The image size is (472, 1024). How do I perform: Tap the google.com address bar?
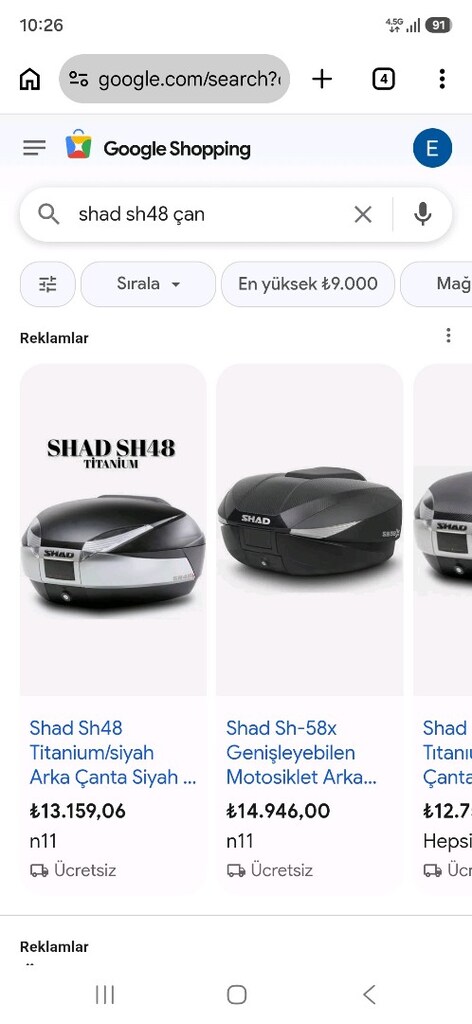[174, 79]
